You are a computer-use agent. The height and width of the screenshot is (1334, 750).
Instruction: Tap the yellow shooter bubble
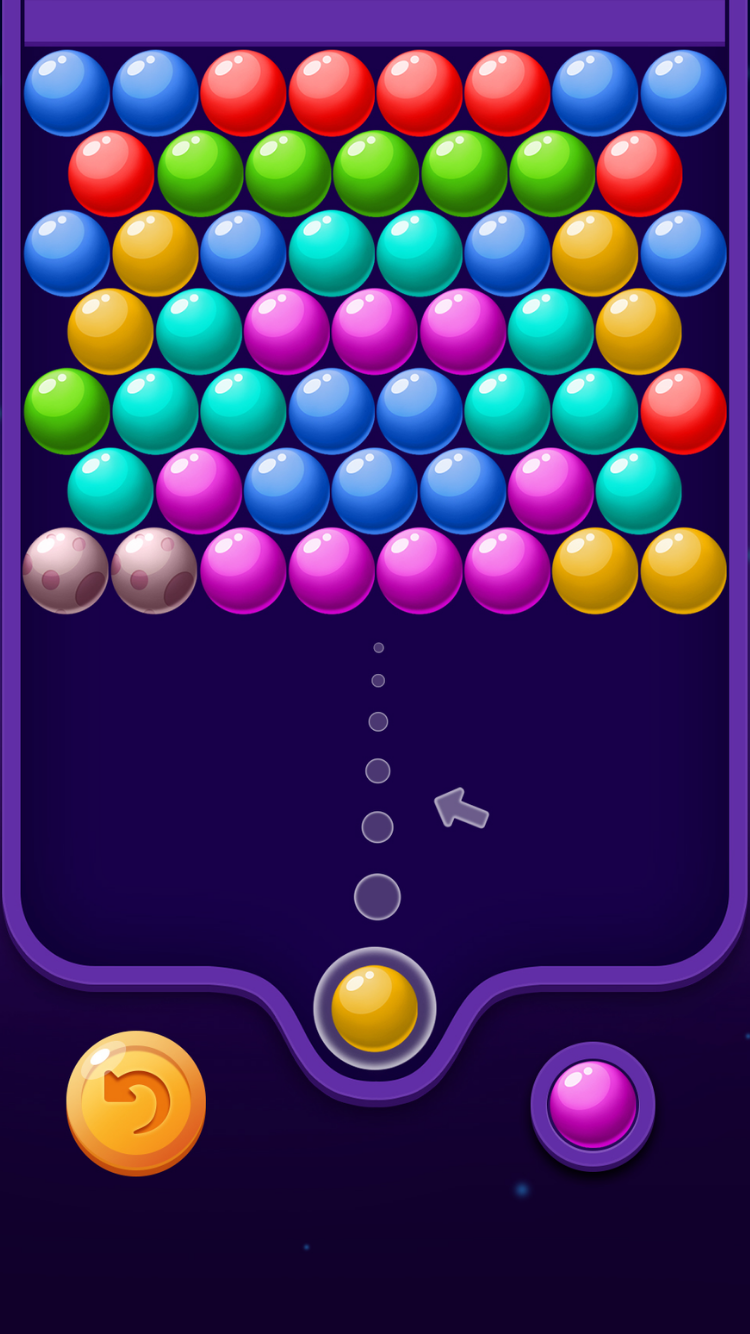click(x=375, y=1008)
